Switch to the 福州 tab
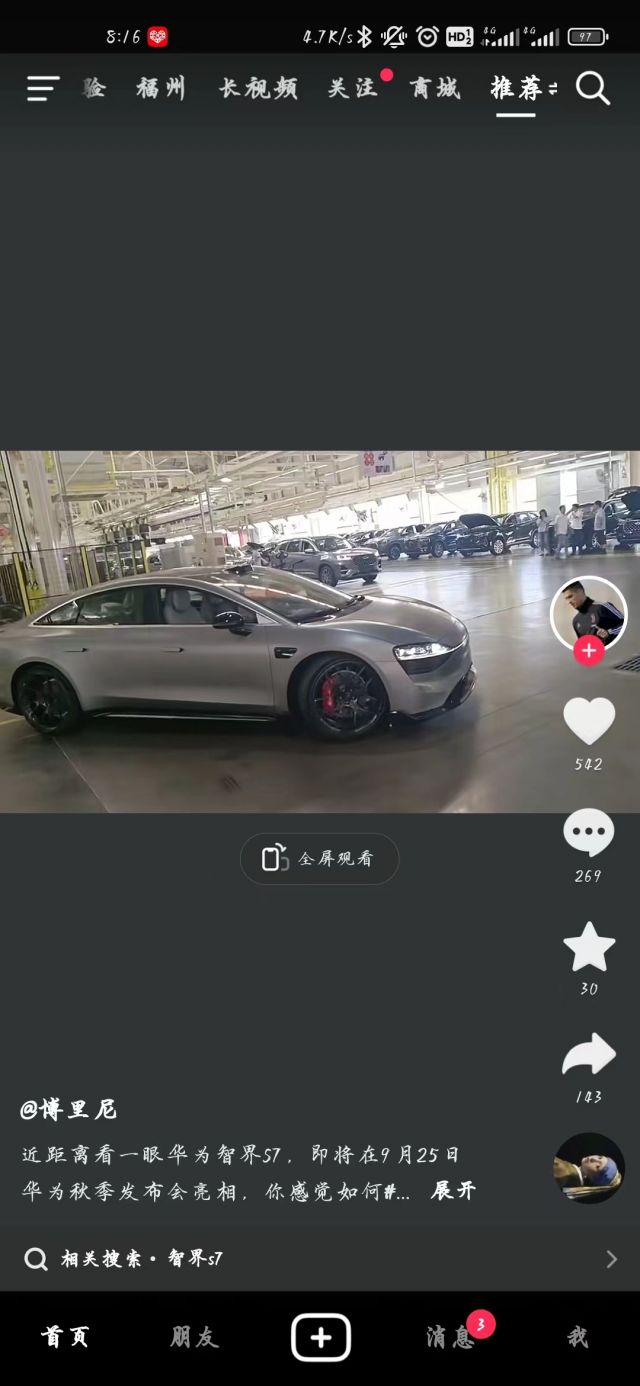 pos(161,88)
